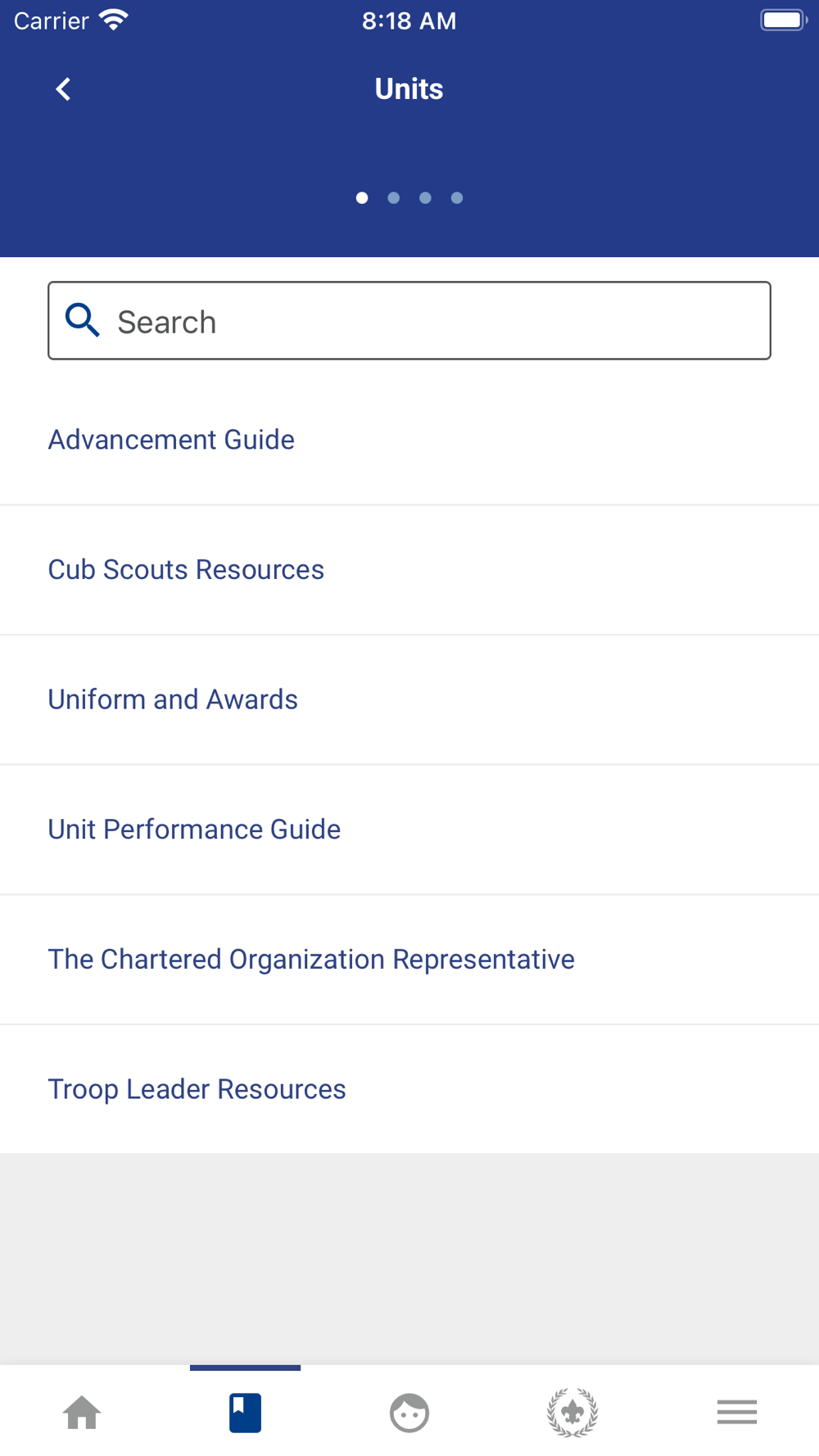Select Troop Leader Resources

point(409,1089)
